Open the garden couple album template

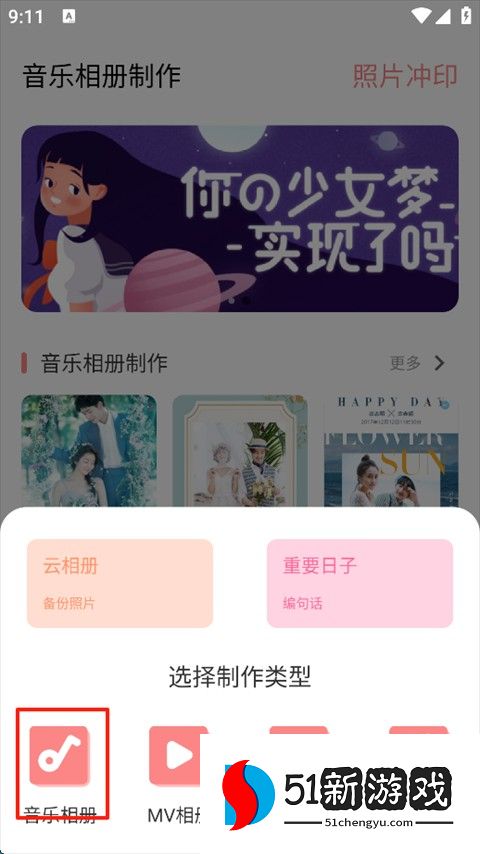pos(89,451)
